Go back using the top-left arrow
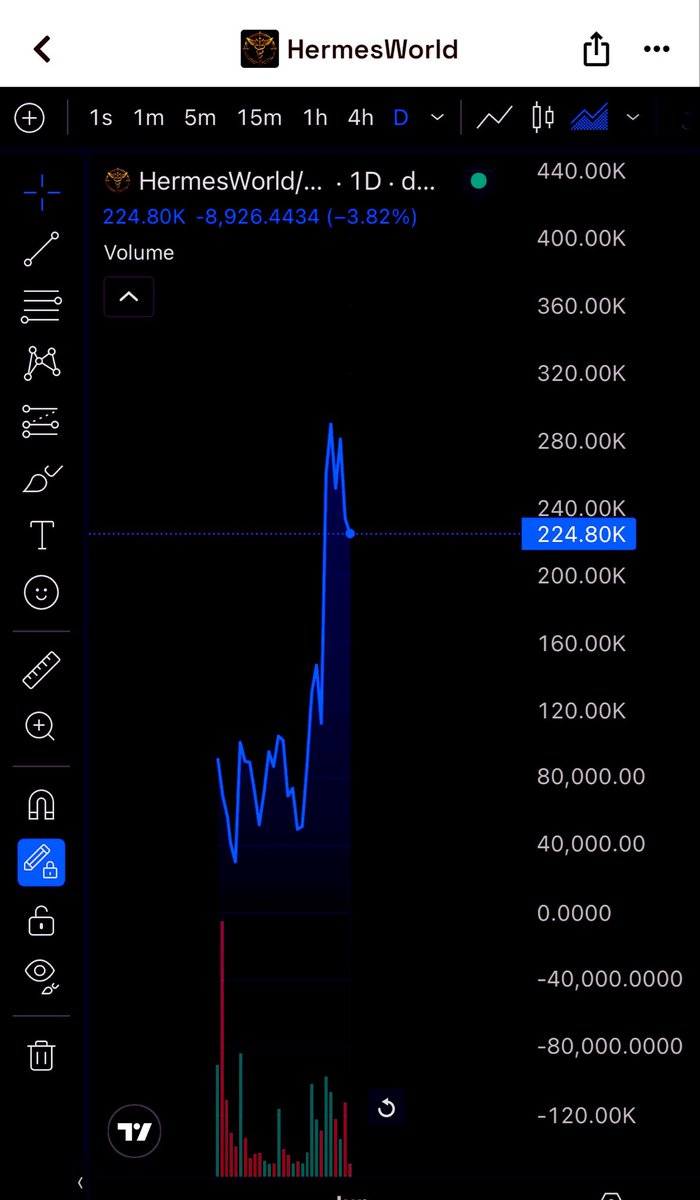Viewport: 700px width, 1200px height. point(42,49)
